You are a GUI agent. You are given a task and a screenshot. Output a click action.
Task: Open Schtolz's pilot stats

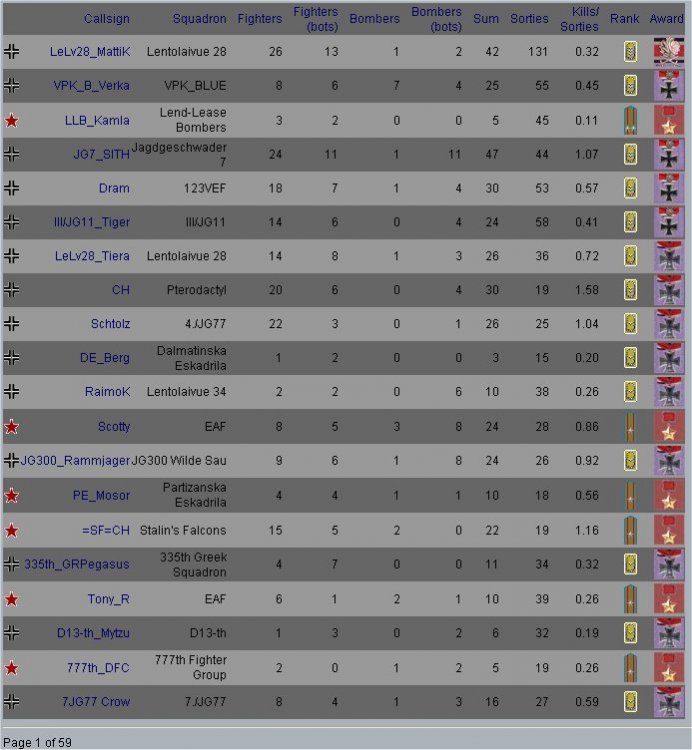tap(110, 324)
